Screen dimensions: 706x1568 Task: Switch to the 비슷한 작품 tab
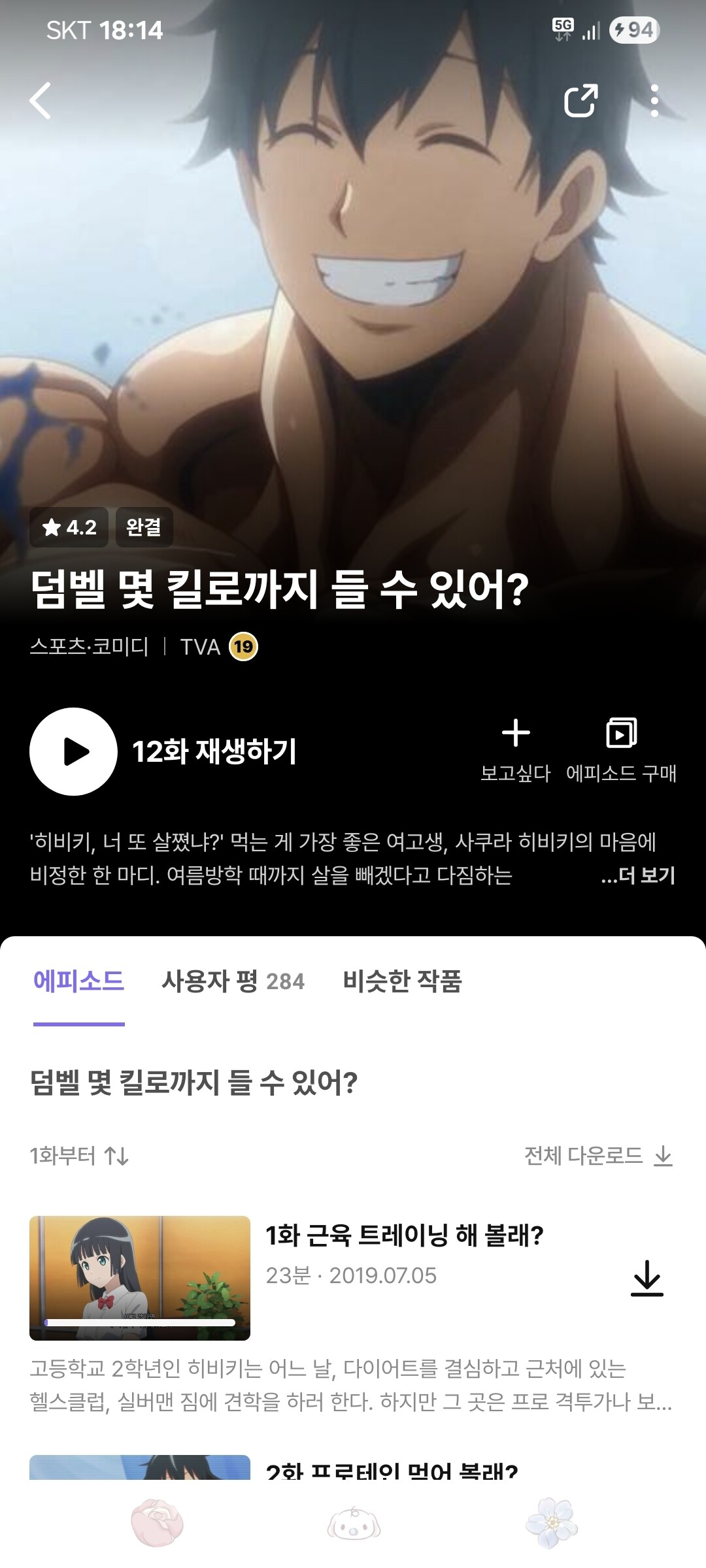(x=403, y=981)
